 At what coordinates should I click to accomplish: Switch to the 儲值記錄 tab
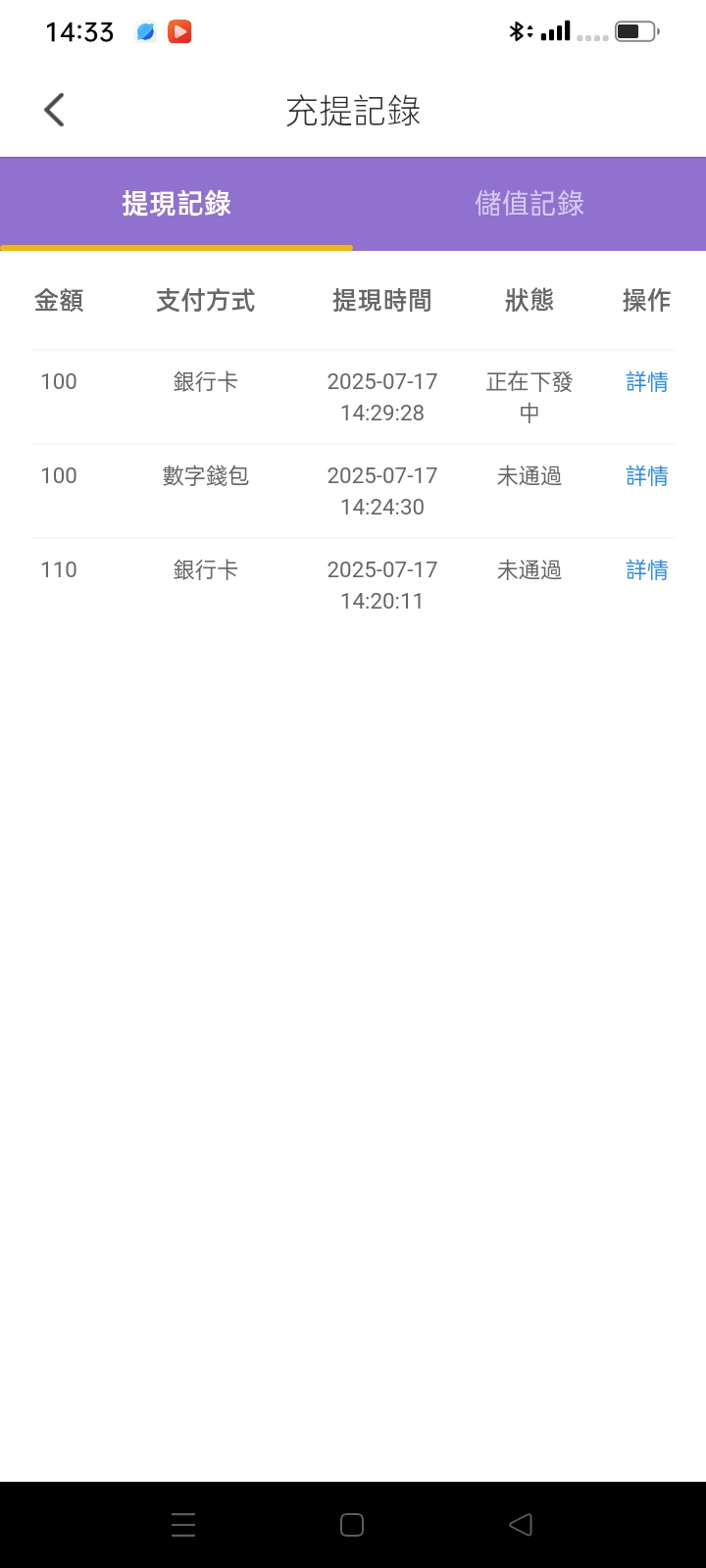click(x=529, y=204)
